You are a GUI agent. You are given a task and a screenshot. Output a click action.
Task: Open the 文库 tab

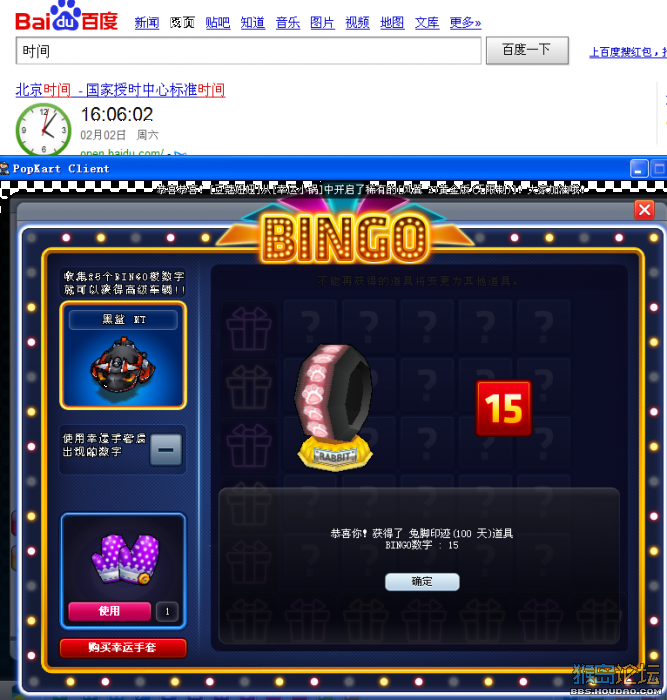pos(427,23)
